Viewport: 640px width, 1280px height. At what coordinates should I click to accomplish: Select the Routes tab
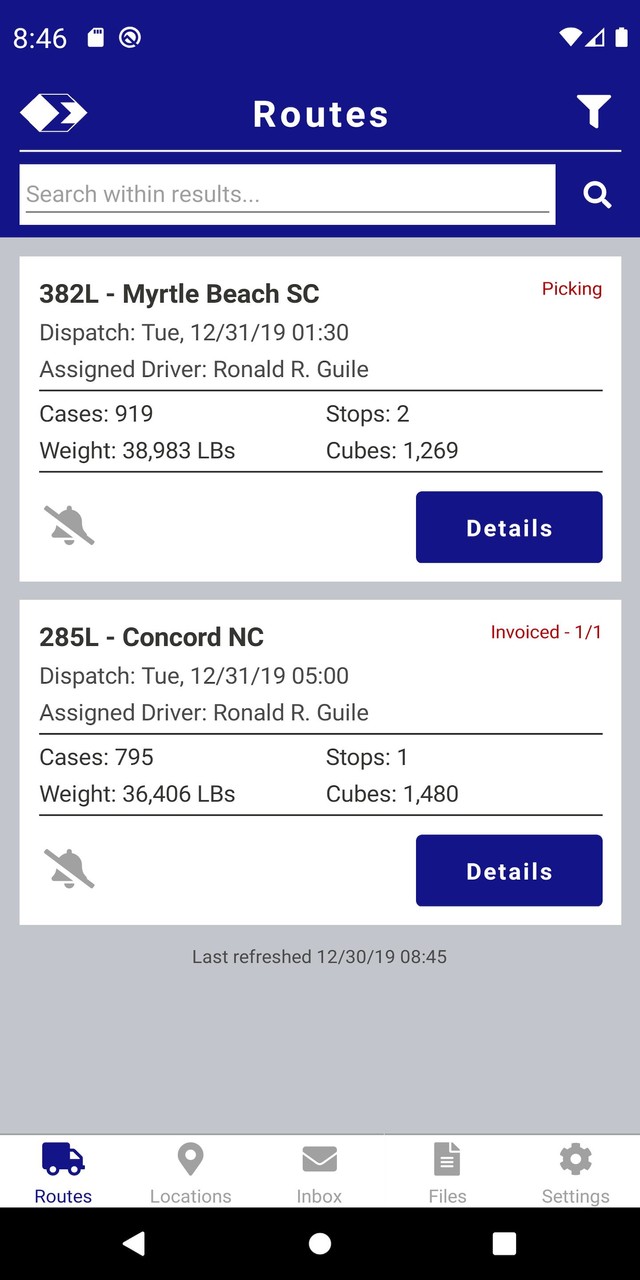point(63,1174)
